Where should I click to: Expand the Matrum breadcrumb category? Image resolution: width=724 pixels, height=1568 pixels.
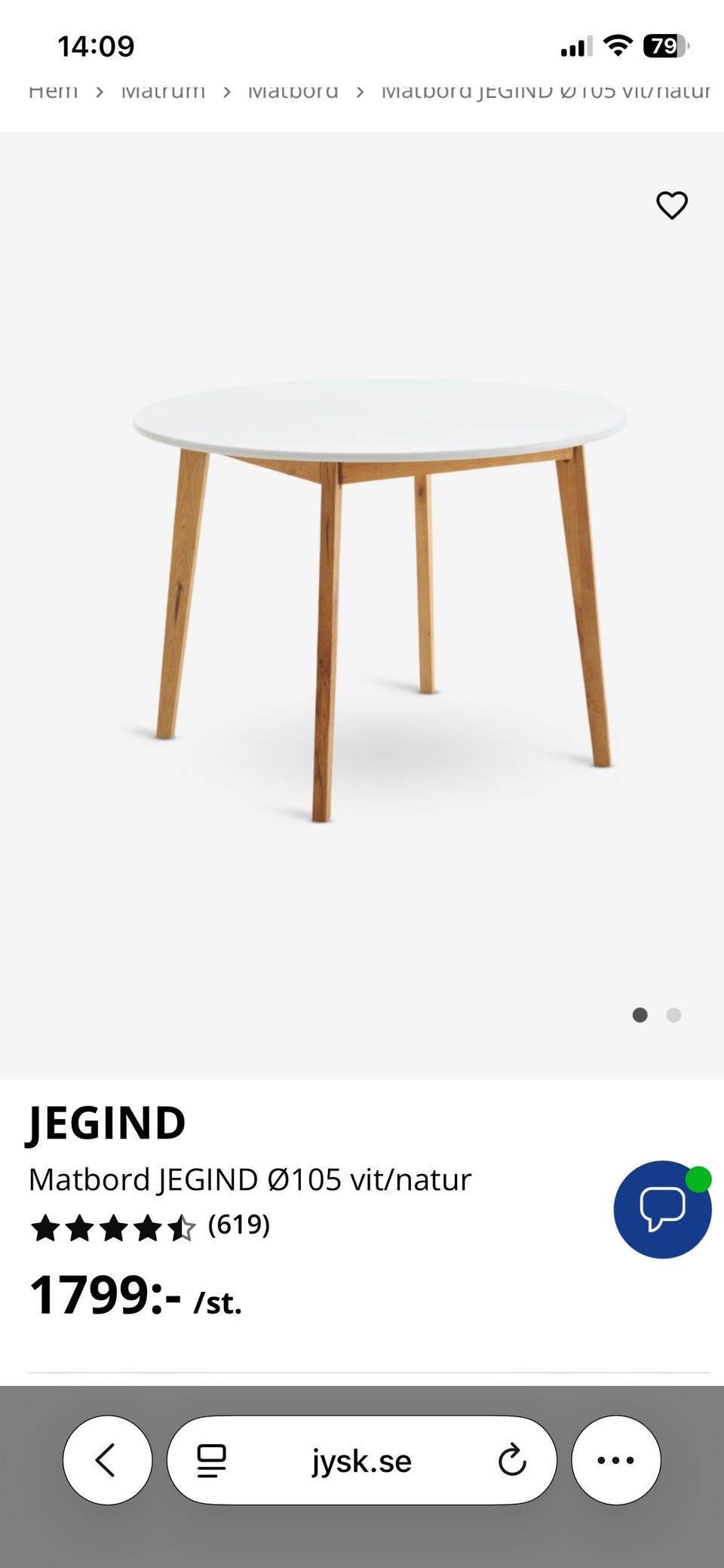164,91
